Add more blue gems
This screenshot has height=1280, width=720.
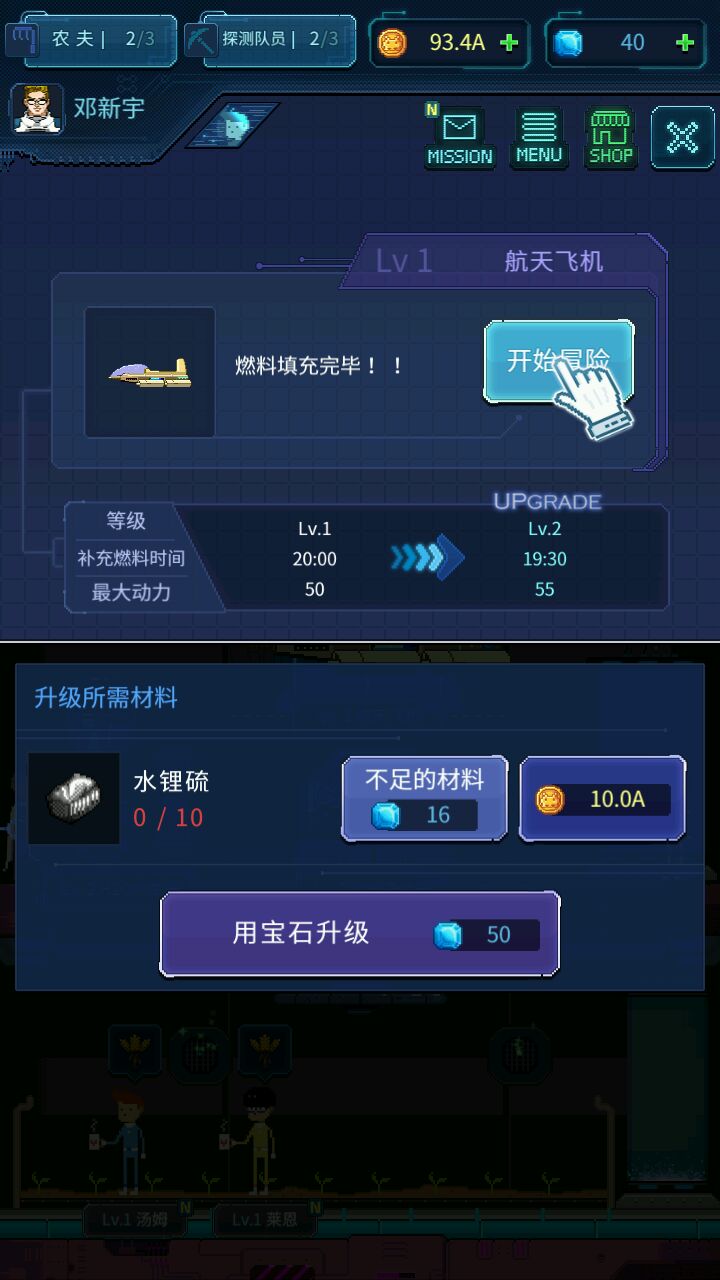685,42
